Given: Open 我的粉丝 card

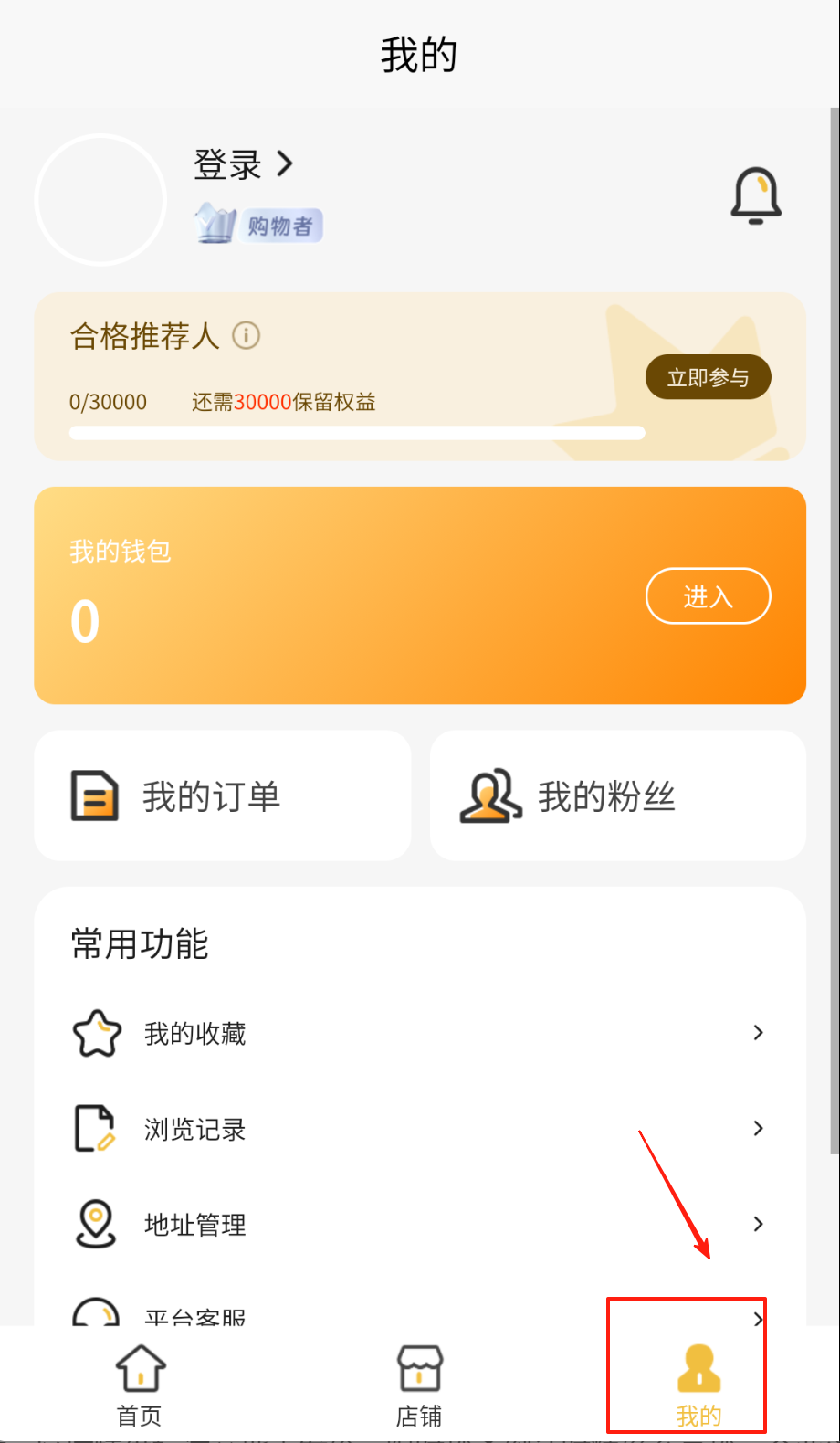Looking at the screenshot, I should pyautogui.click(x=617, y=795).
